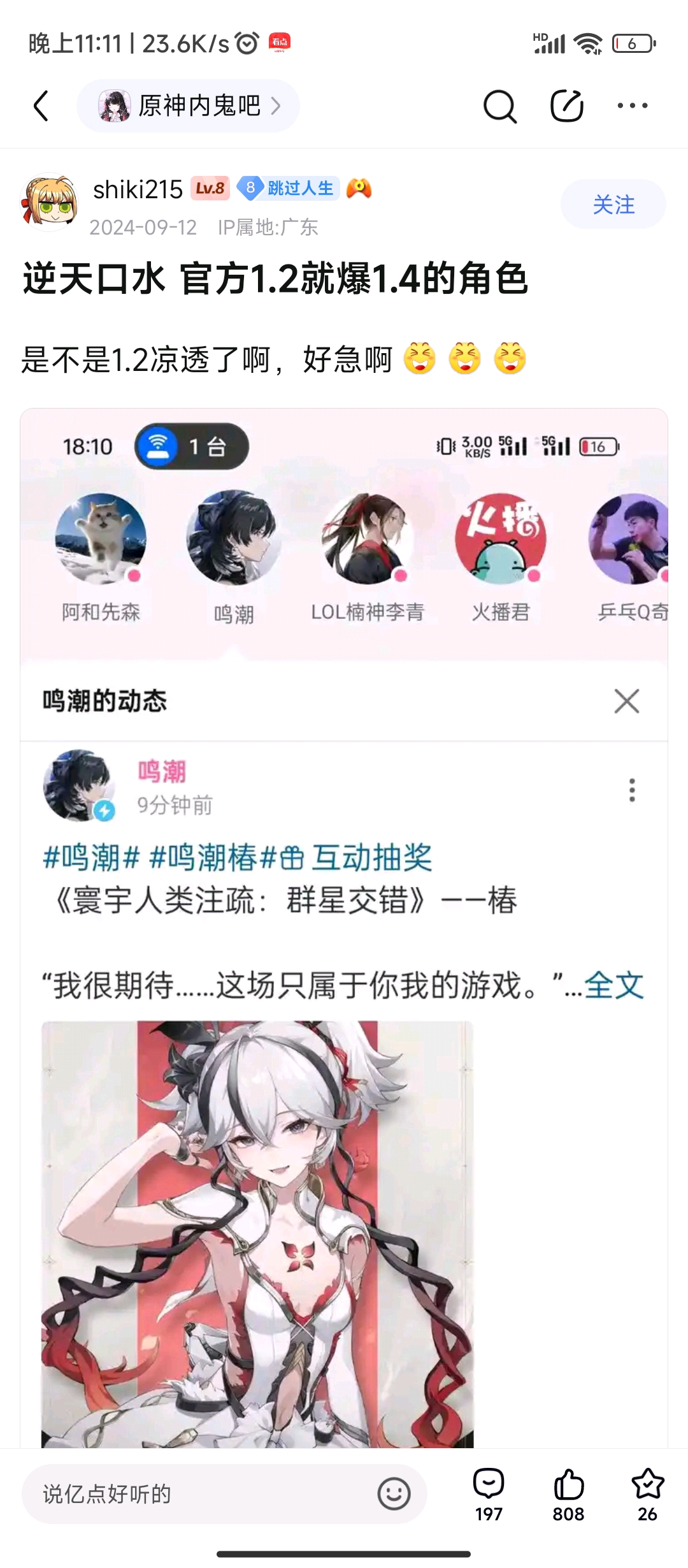Open the emoji picker
Screen dimensions: 688x1568
pos(394,1493)
